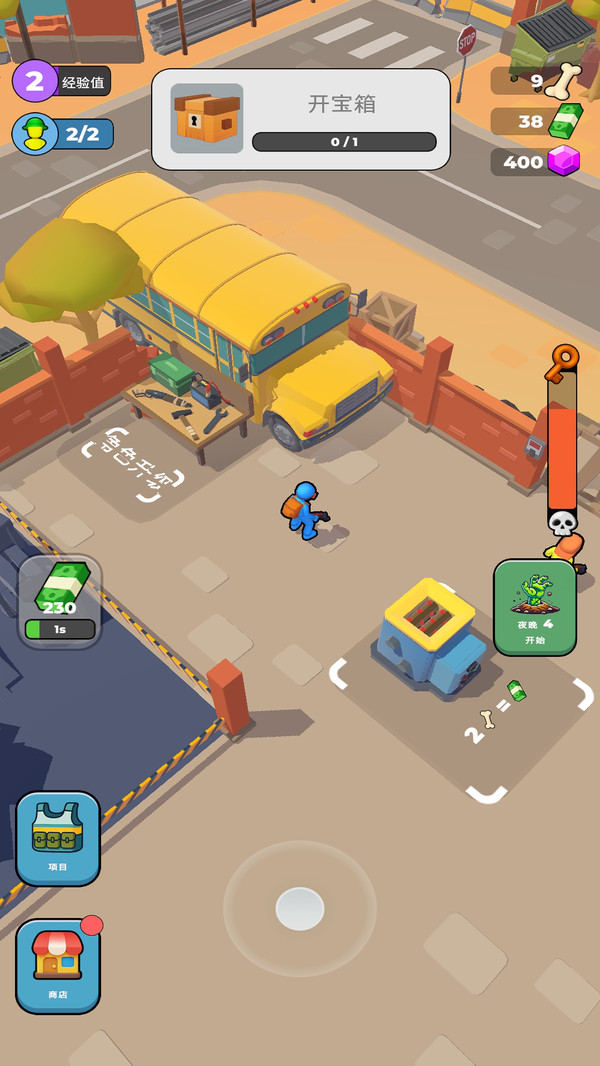Start night 4 with the 开始 button
600x1066 pixels.
point(534,607)
